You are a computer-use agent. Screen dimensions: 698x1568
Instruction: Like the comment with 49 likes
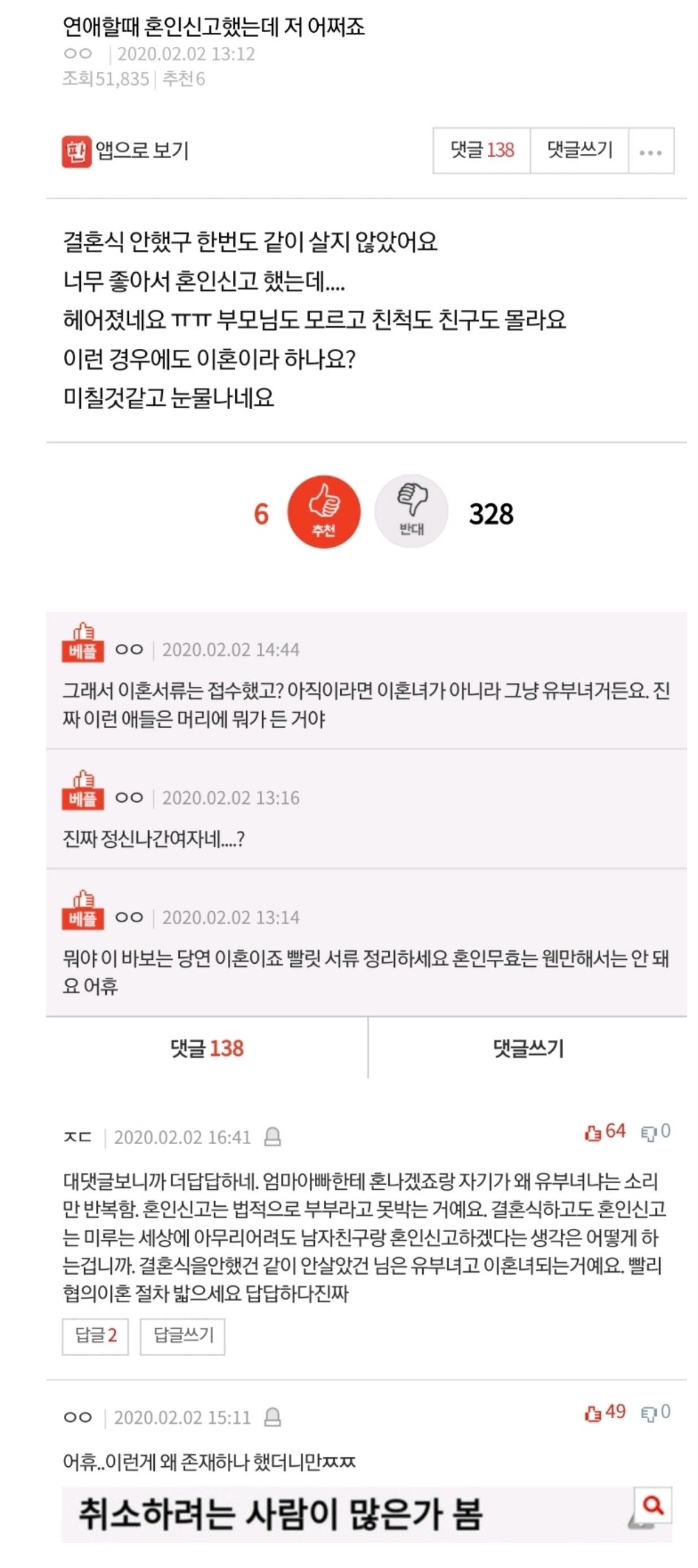(604, 1411)
